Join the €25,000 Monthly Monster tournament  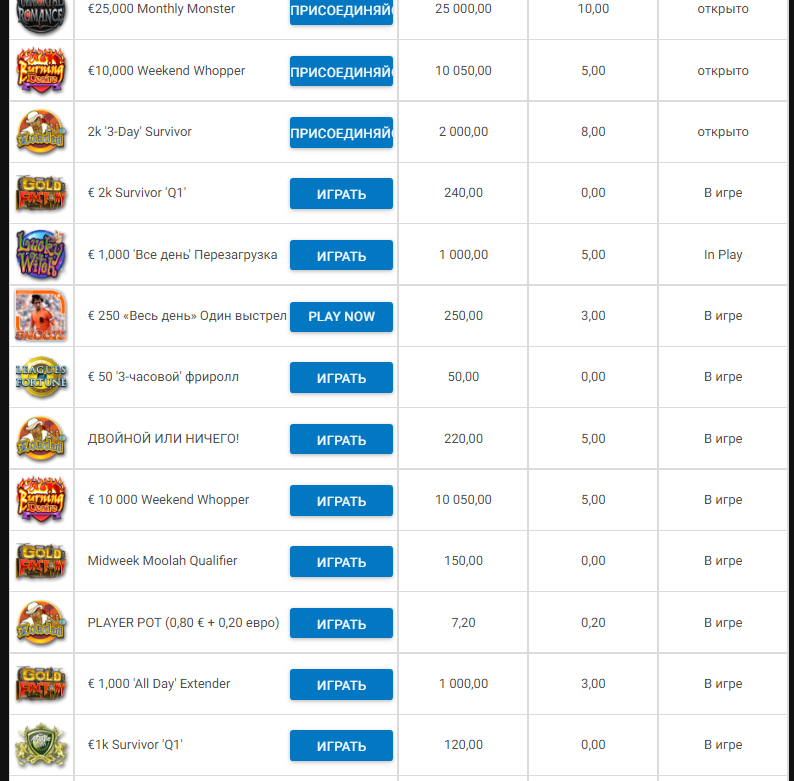click(341, 11)
